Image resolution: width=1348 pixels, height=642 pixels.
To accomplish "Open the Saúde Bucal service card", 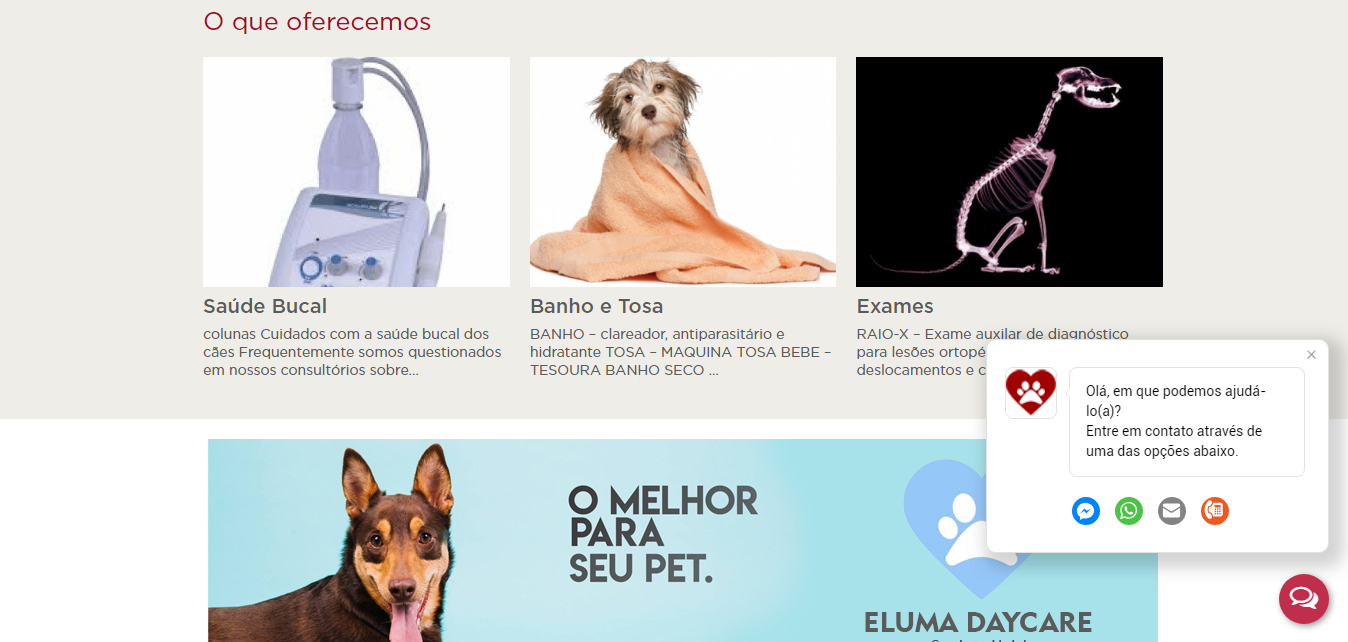I will coord(356,172).
